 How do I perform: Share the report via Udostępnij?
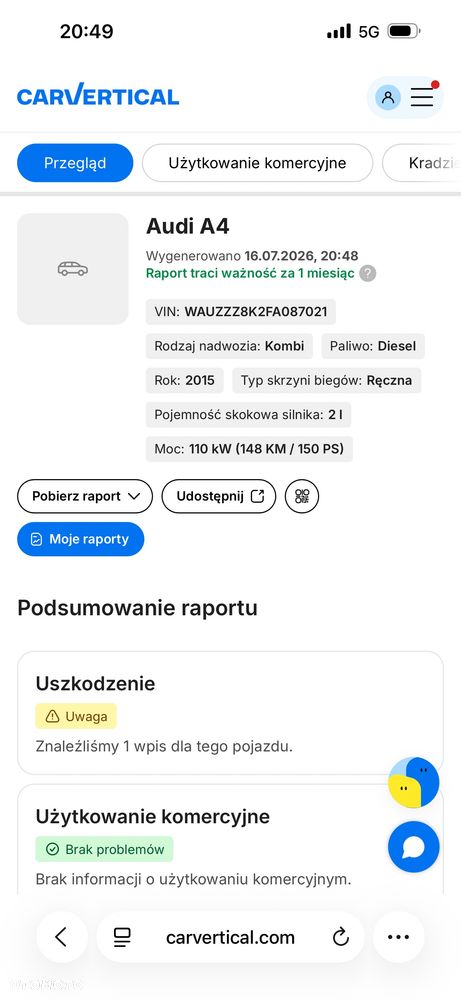pos(218,496)
